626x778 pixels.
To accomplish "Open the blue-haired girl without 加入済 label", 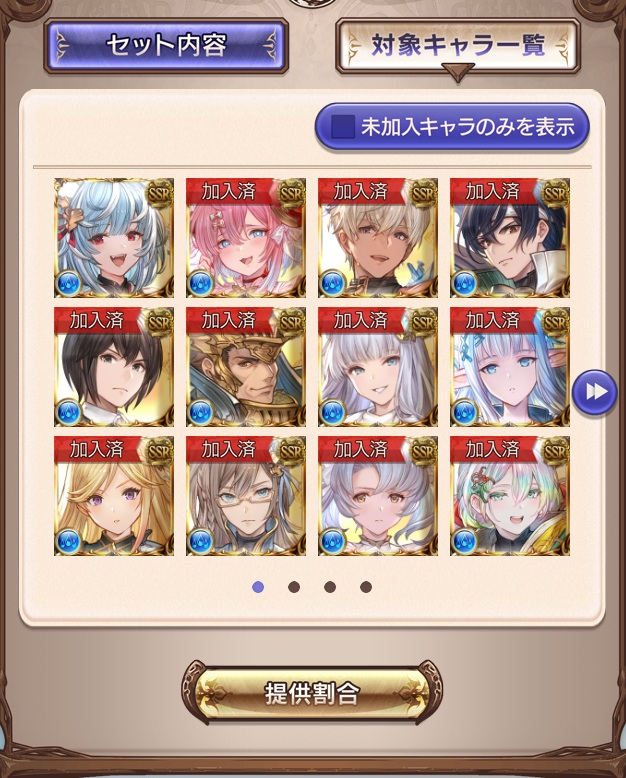I will tap(114, 238).
